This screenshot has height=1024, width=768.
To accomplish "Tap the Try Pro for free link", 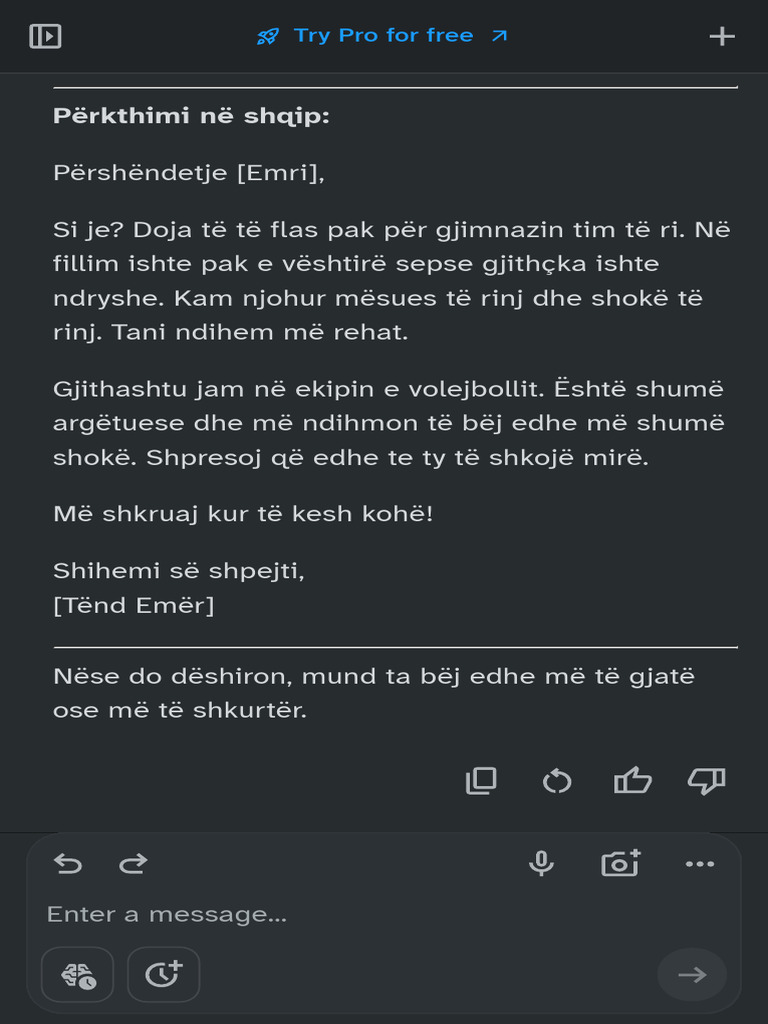I will 383,36.
